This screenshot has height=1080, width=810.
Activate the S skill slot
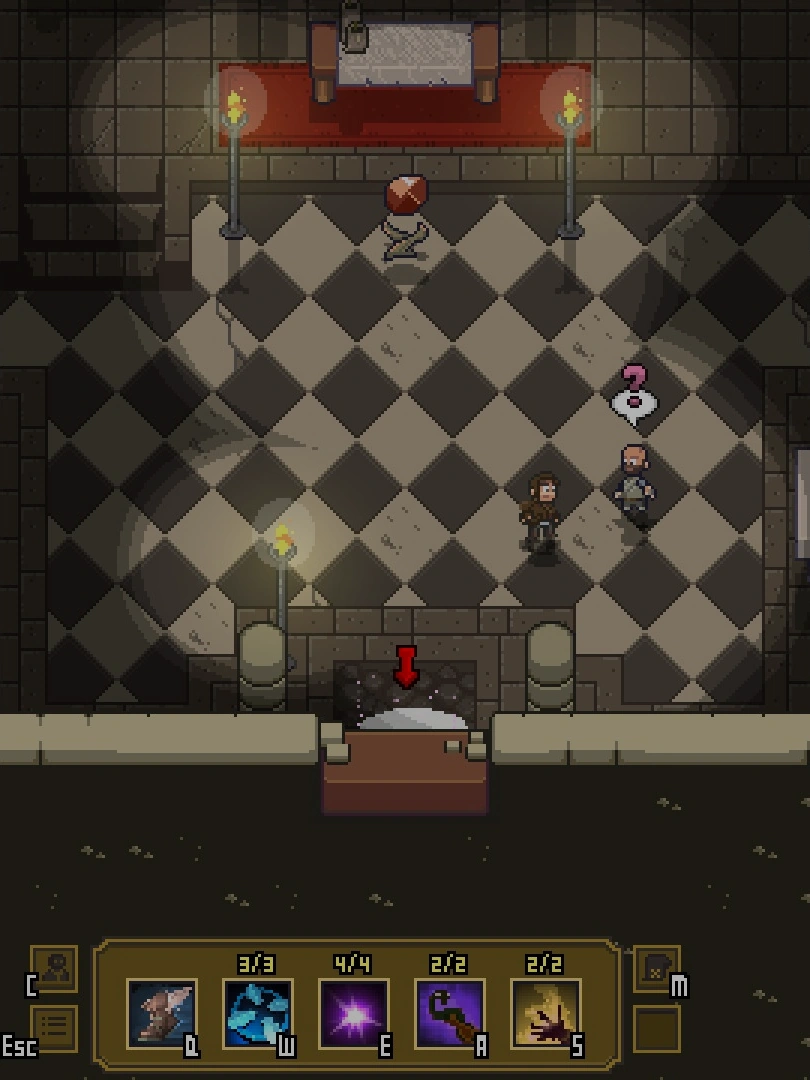tap(546, 1013)
